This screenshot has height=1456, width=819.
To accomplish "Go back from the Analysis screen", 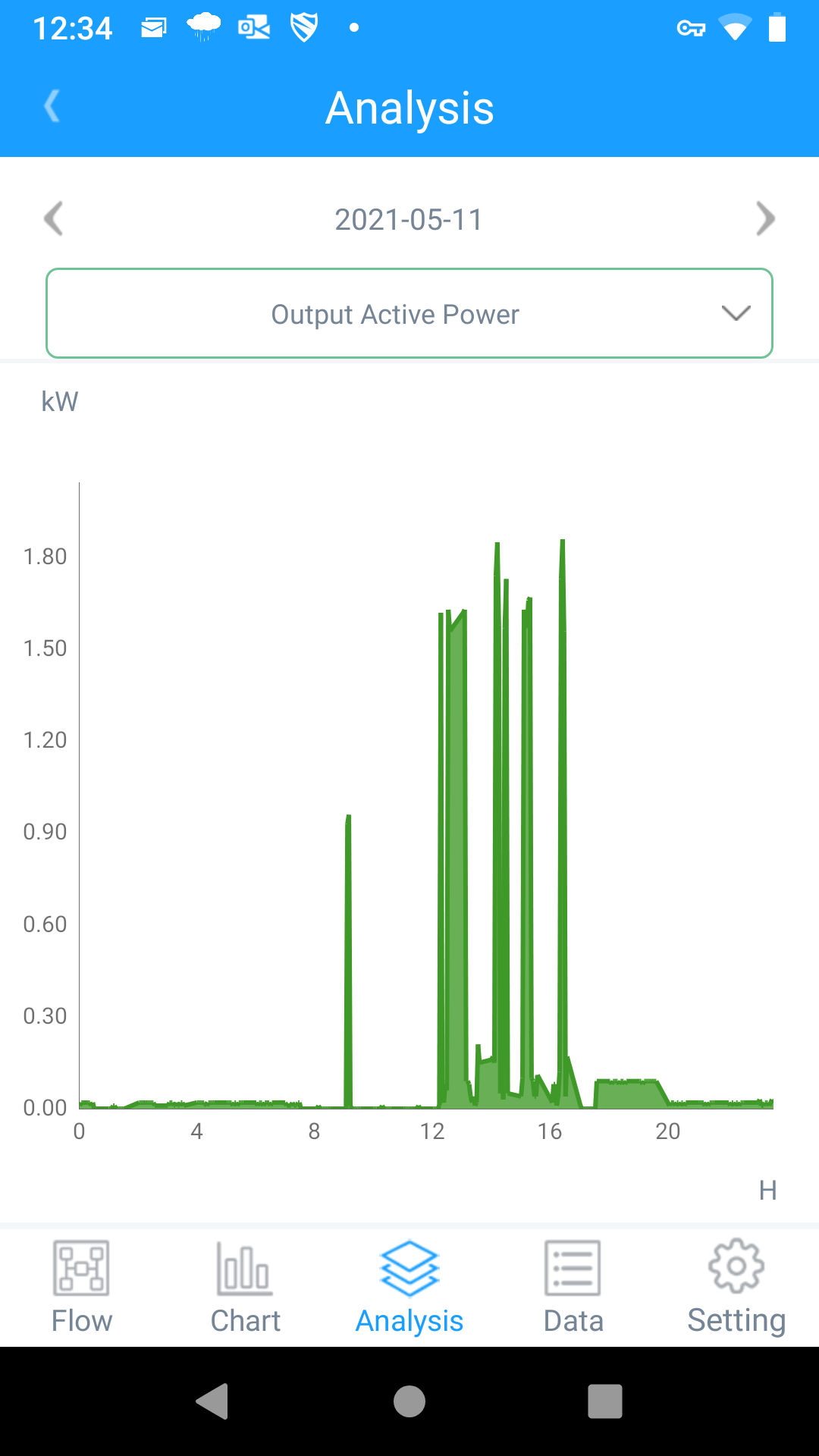I will click(52, 106).
